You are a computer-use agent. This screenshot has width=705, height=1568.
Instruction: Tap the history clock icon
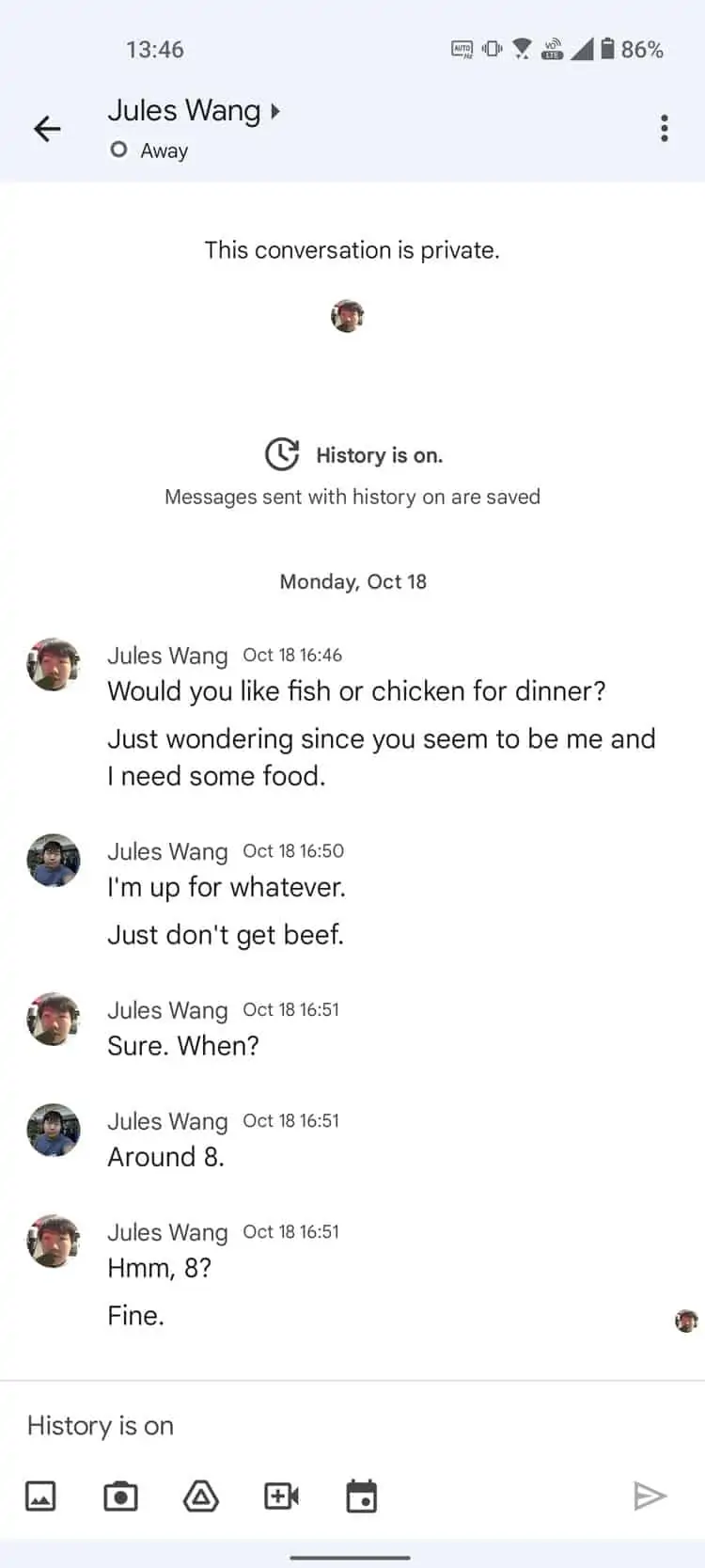click(281, 454)
